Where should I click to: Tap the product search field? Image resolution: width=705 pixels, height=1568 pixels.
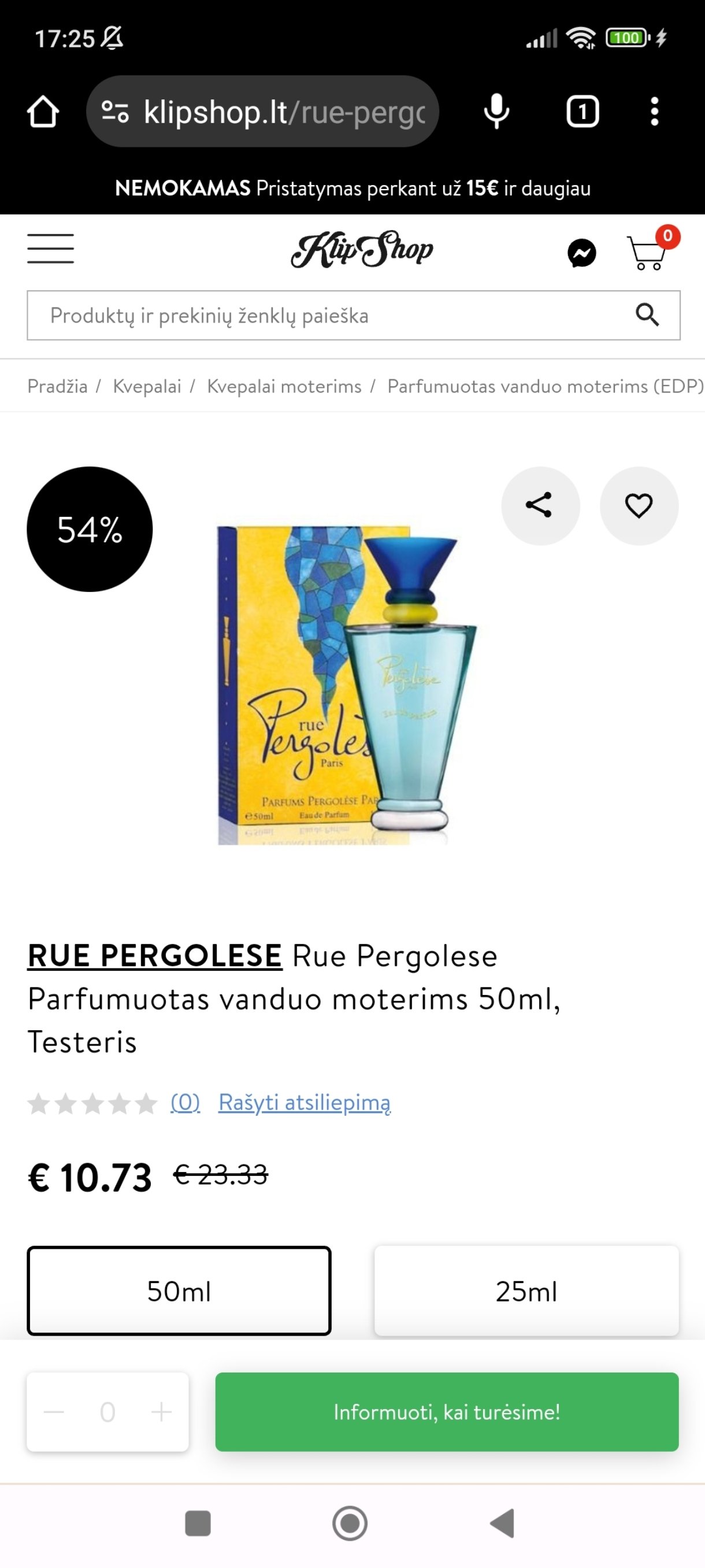tap(353, 315)
